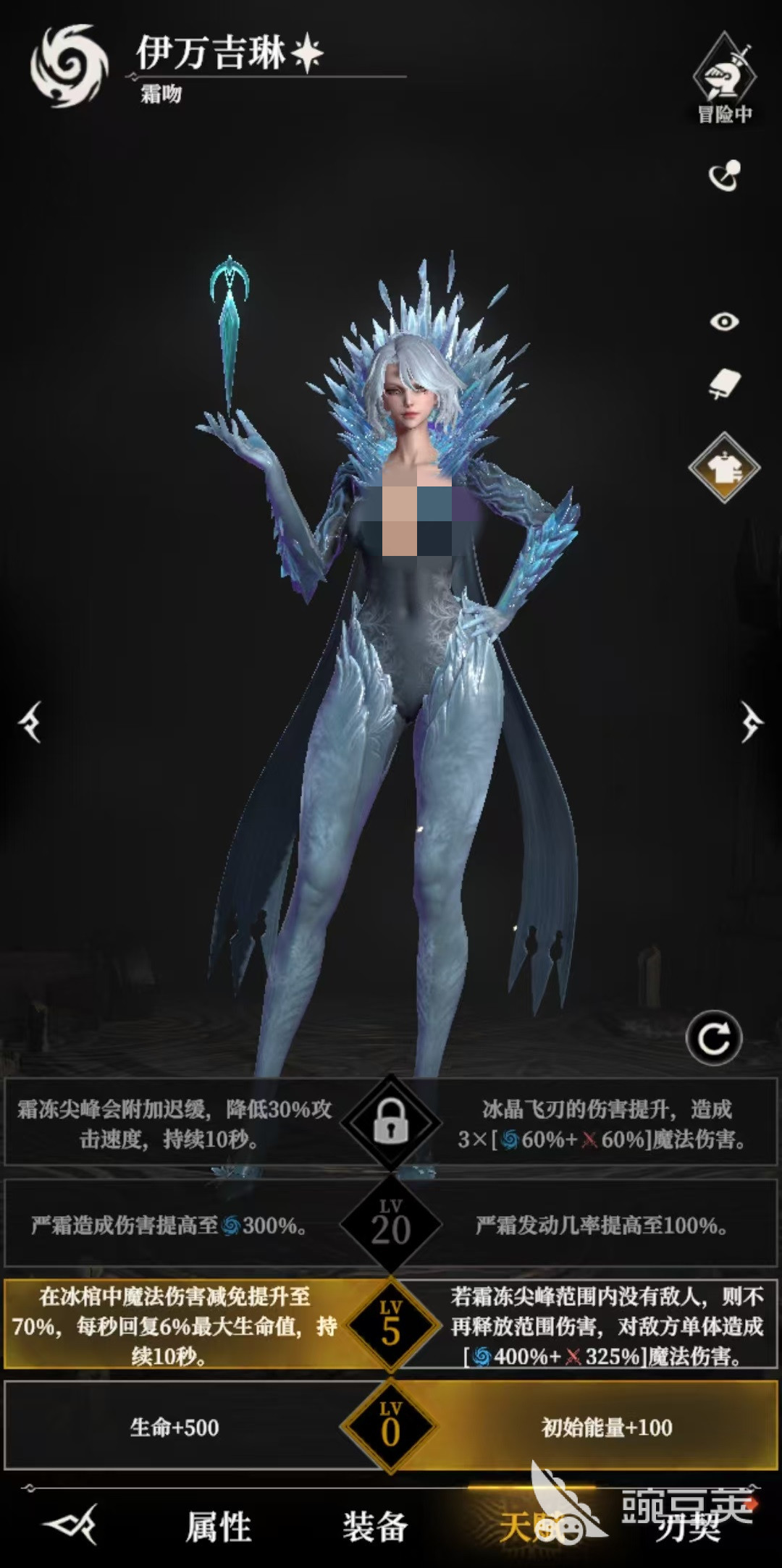
Task: Switch to the next hero arrow
Action: [x=751, y=722]
